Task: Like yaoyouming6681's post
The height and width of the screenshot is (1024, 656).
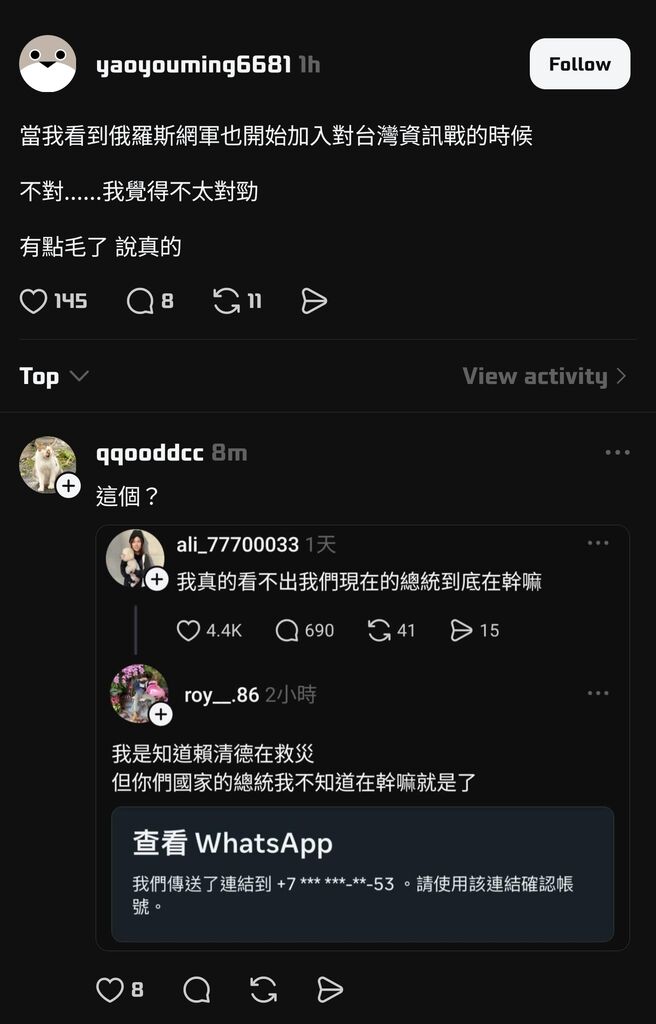Action: tap(34, 301)
